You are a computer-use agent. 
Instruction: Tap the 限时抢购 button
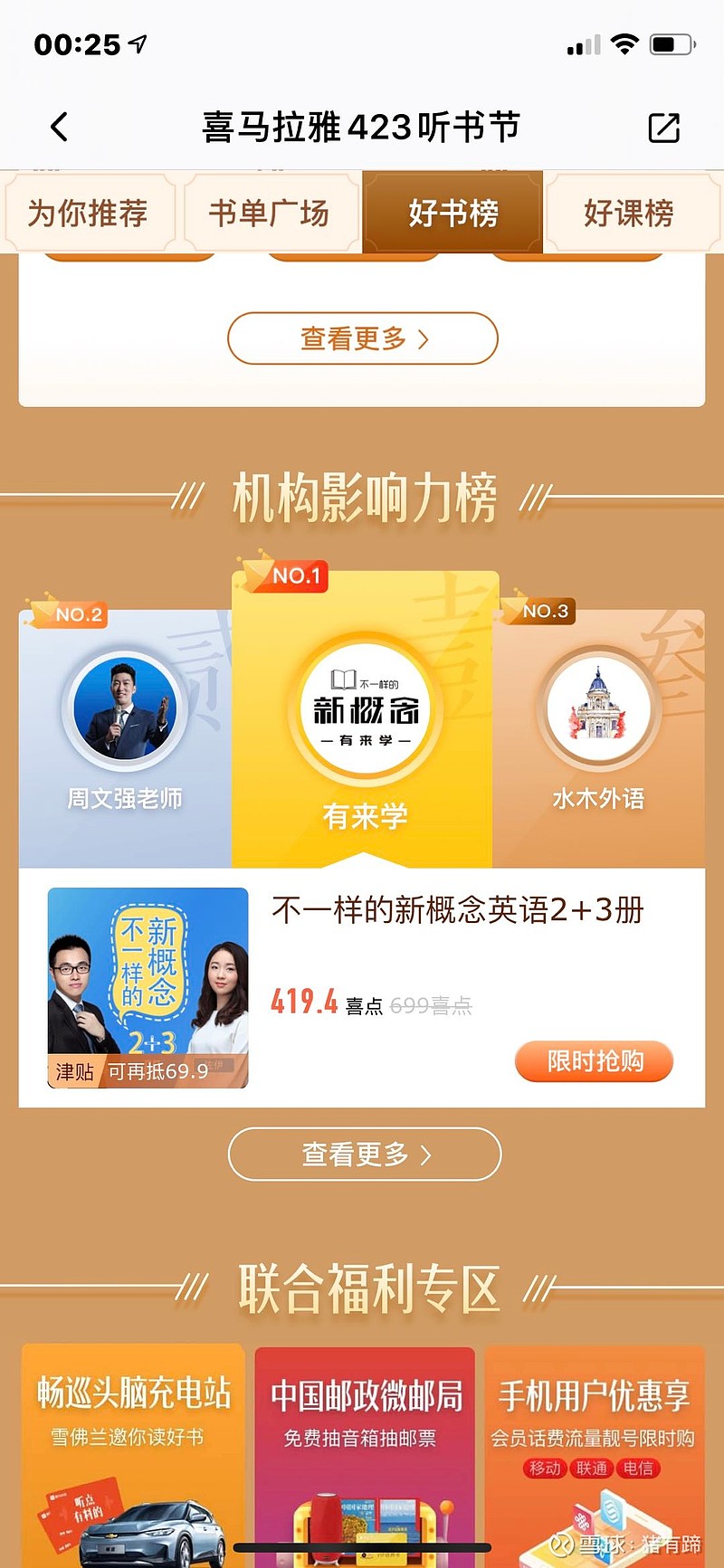pos(595,1061)
